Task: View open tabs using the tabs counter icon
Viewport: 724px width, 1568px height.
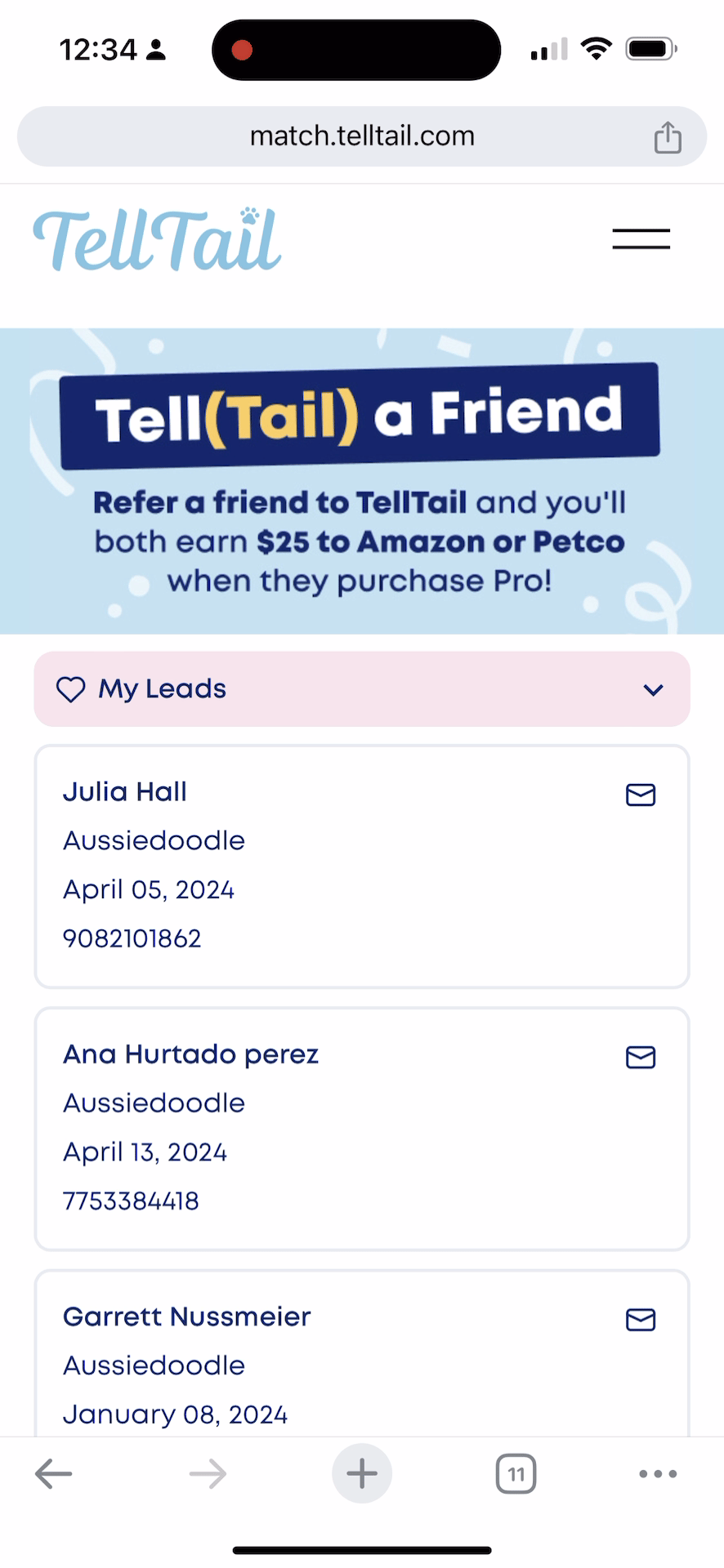Action: tap(516, 1473)
